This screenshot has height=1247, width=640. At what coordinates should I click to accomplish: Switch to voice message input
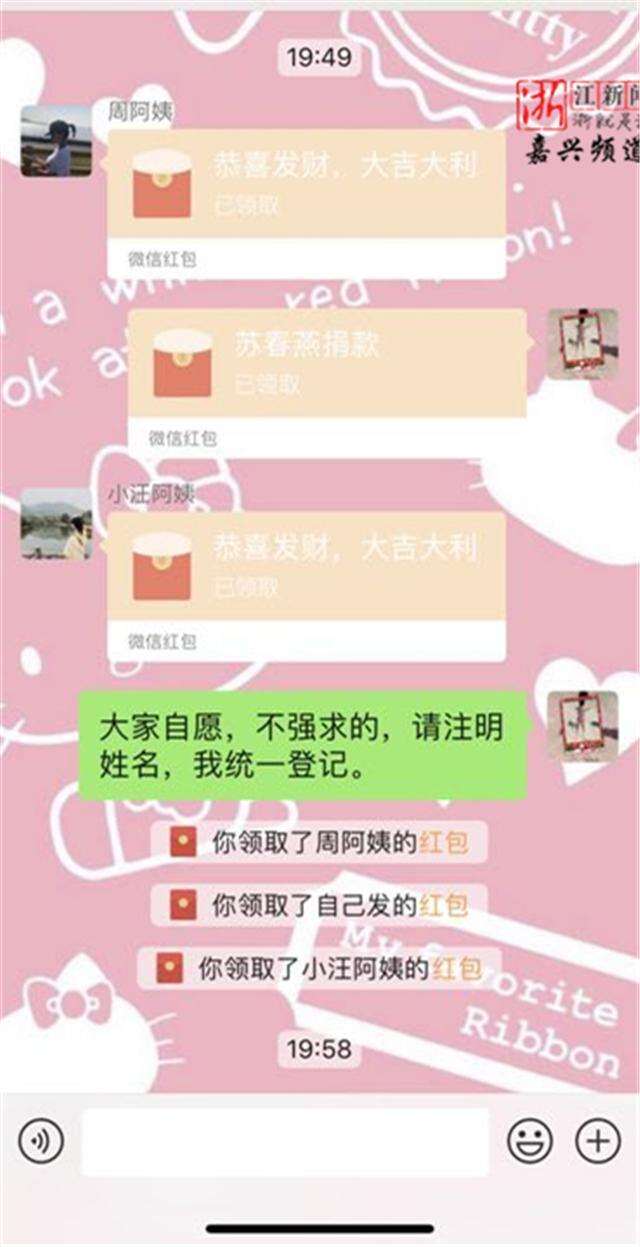tap(40, 1140)
